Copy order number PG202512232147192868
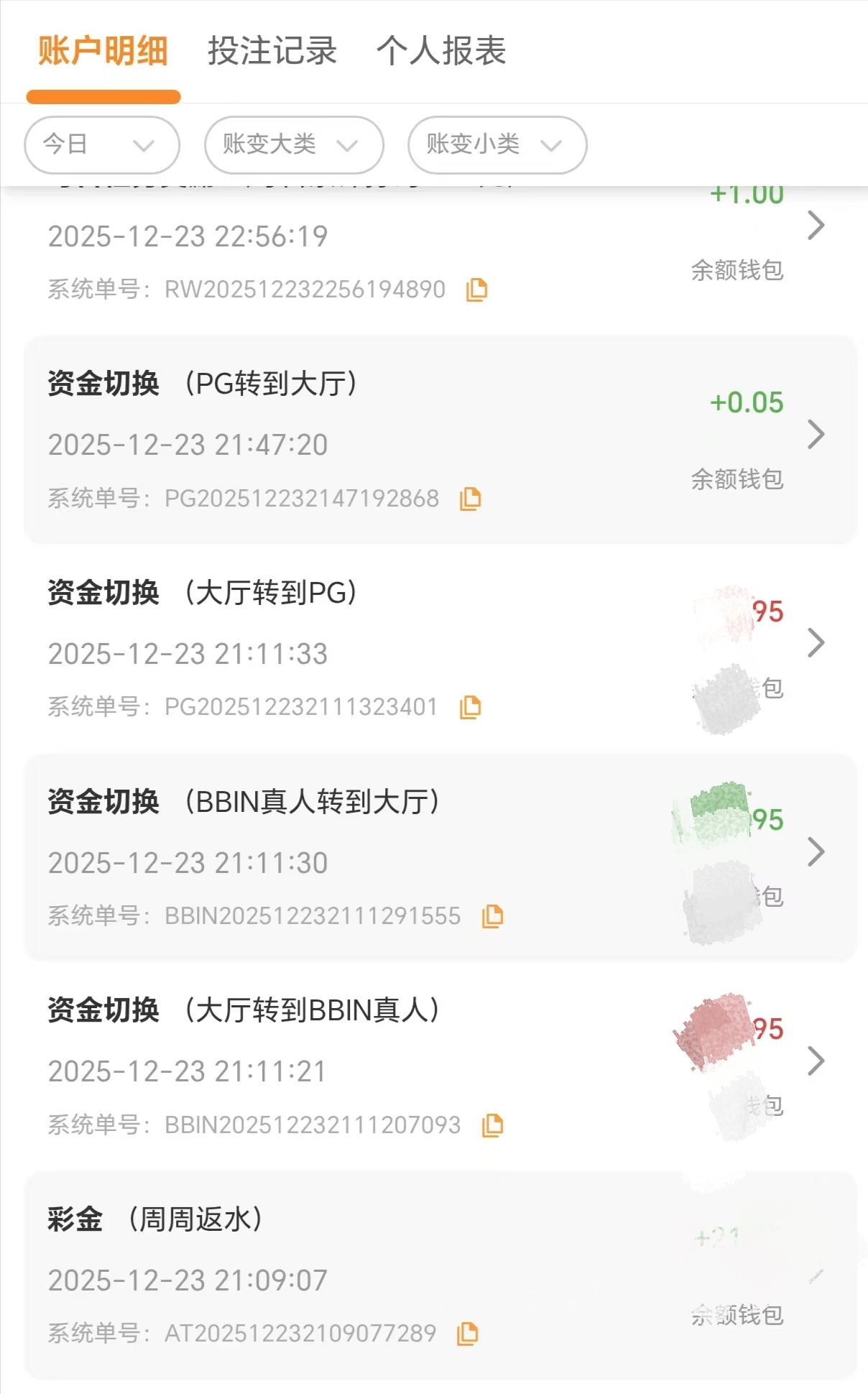868x1394 pixels. pyautogui.click(x=471, y=499)
